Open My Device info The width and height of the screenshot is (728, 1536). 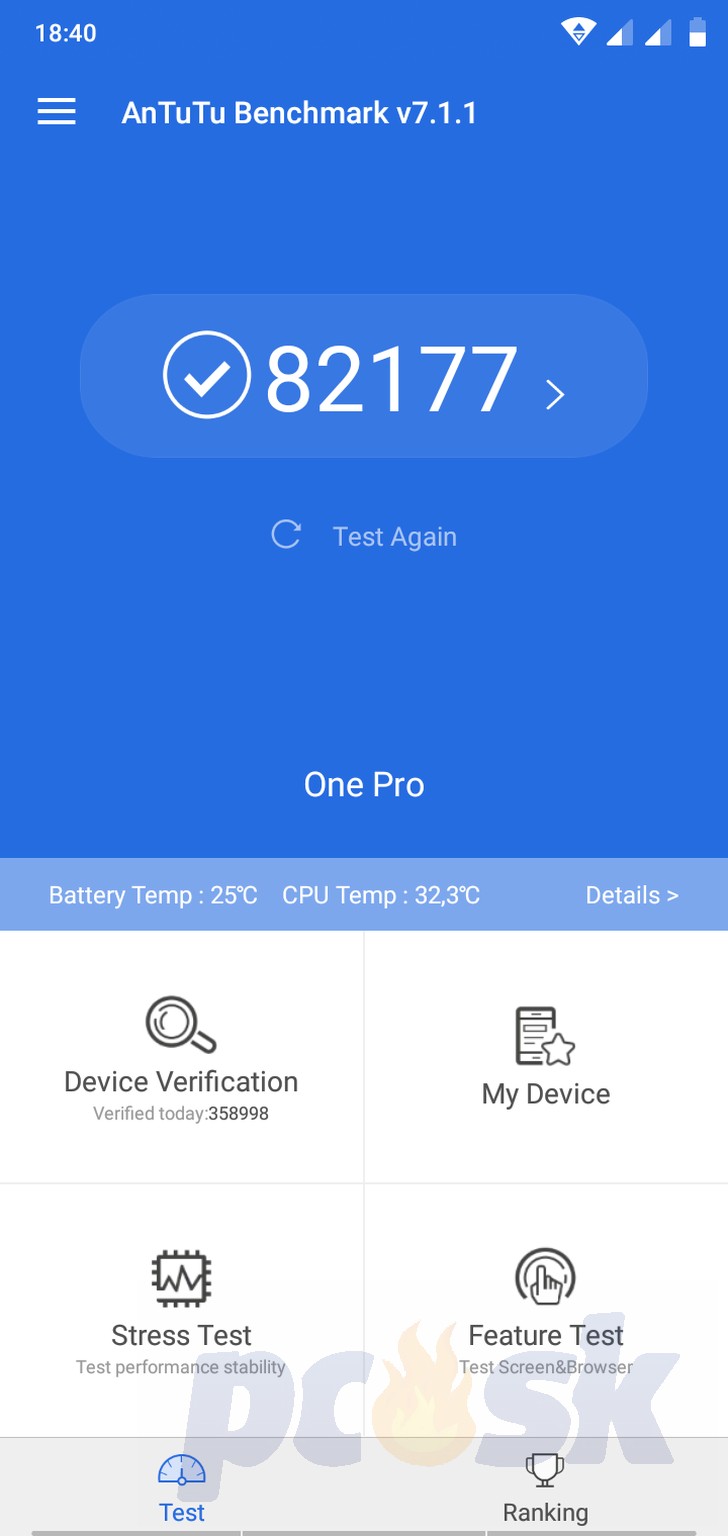pyautogui.click(x=546, y=1057)
